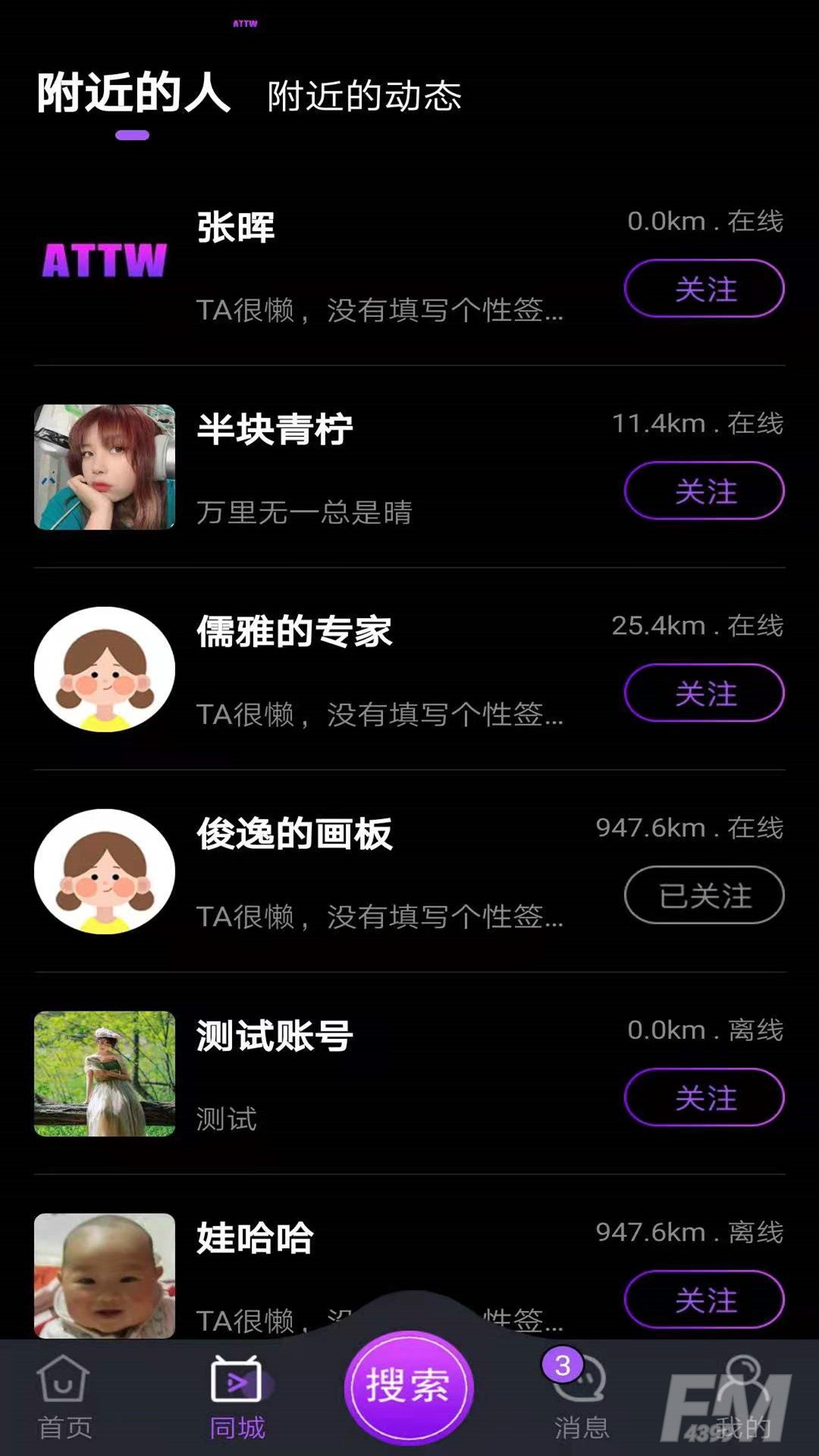Screen dimensions: 819x1456
Task: Open 张晖's profile row
Action: 379,265
